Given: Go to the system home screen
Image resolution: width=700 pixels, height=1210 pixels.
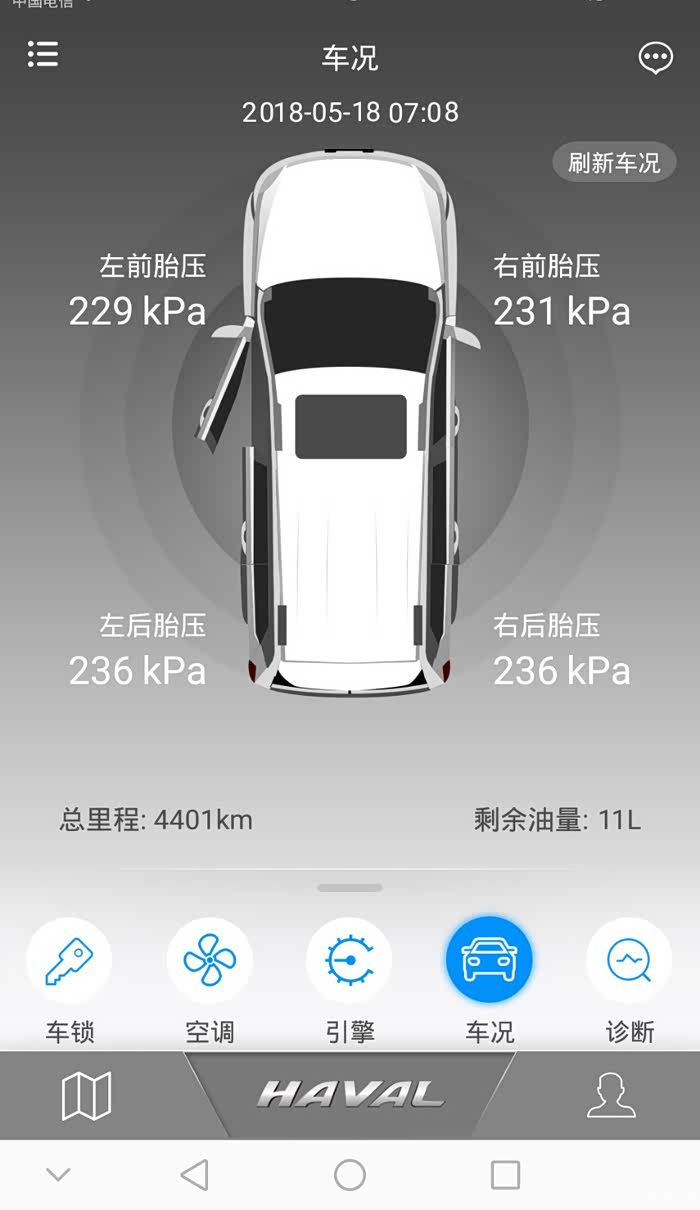Looking at the screenshot, I should (x=350, y=1175).
